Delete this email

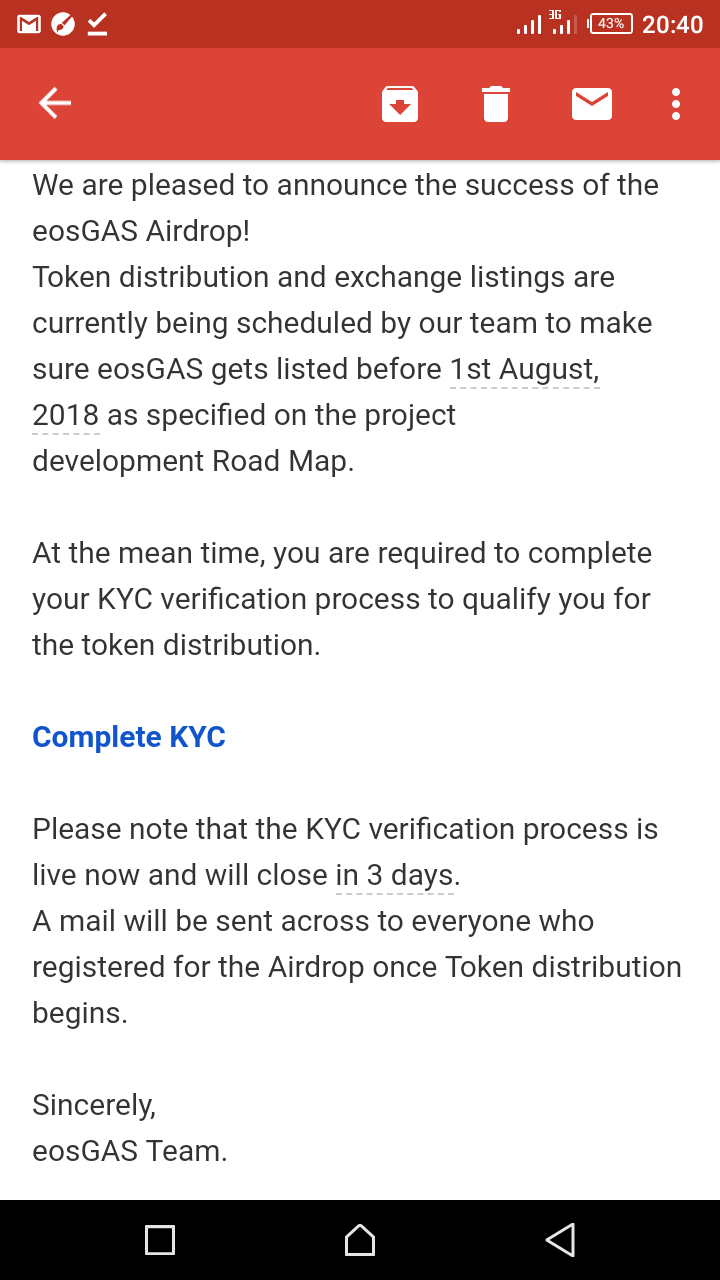(x=496, y=104)
